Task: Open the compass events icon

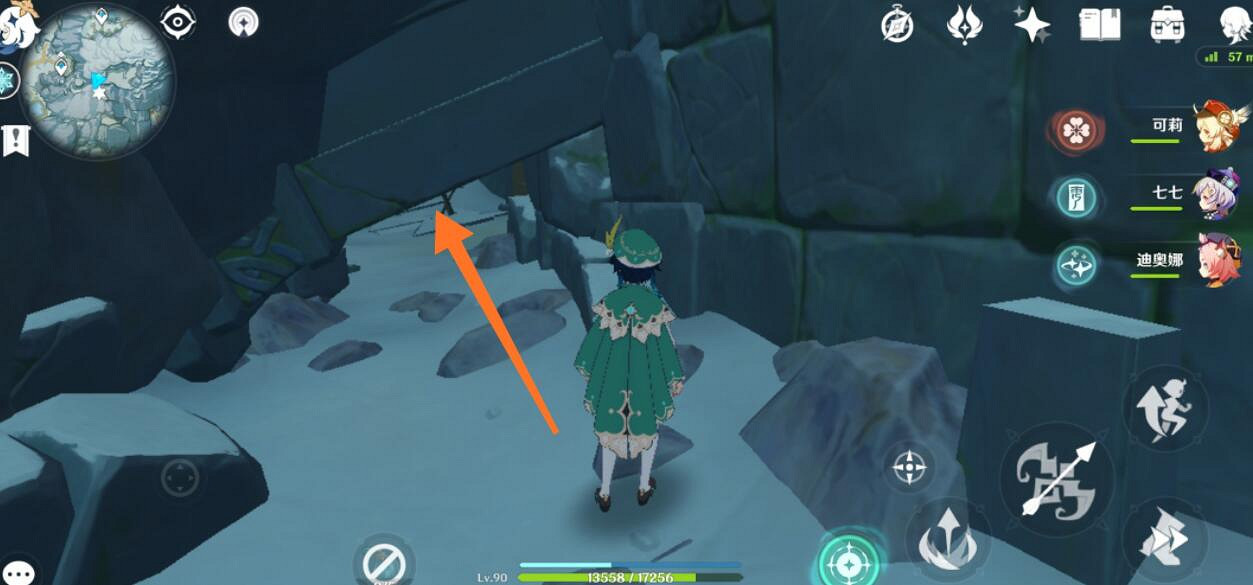Action: [897, 24]
